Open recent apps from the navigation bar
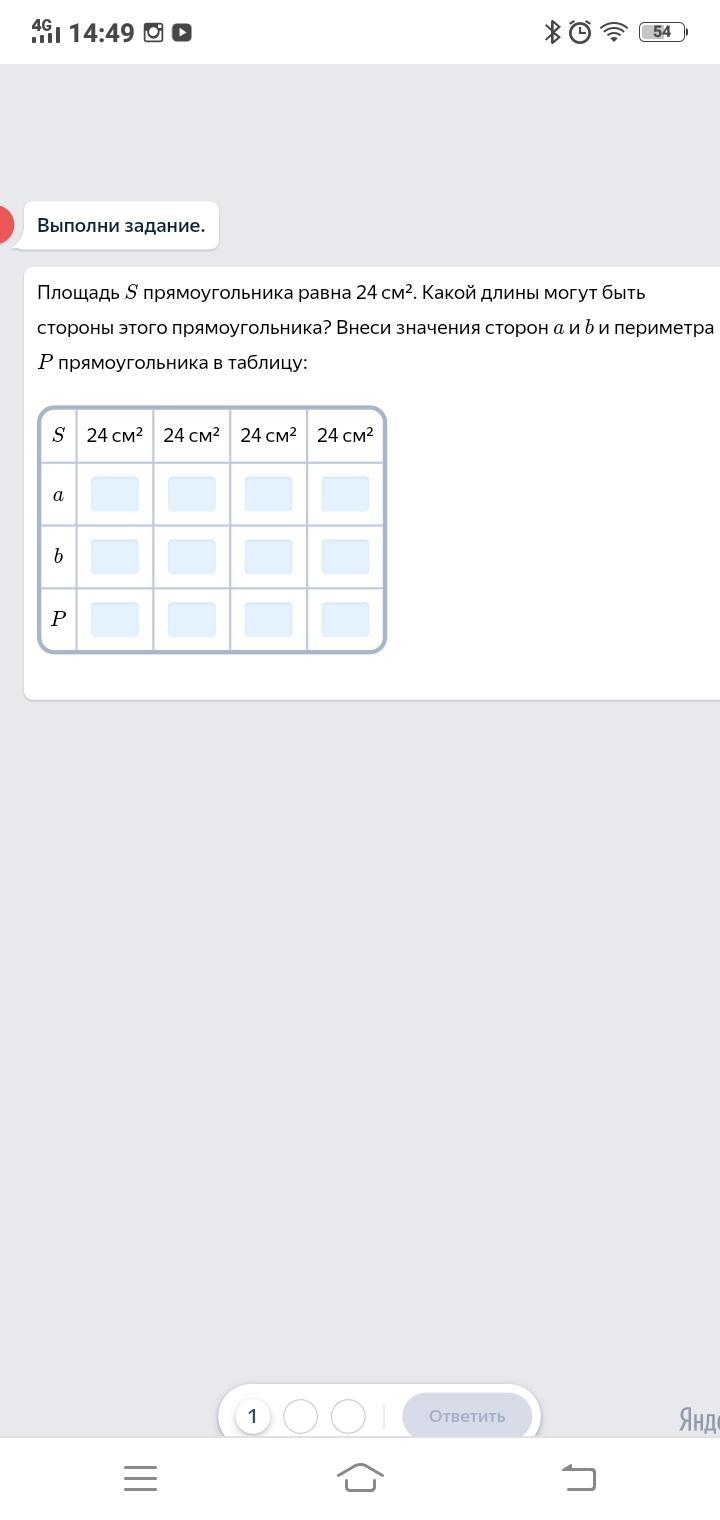 tap(140, 1478)
